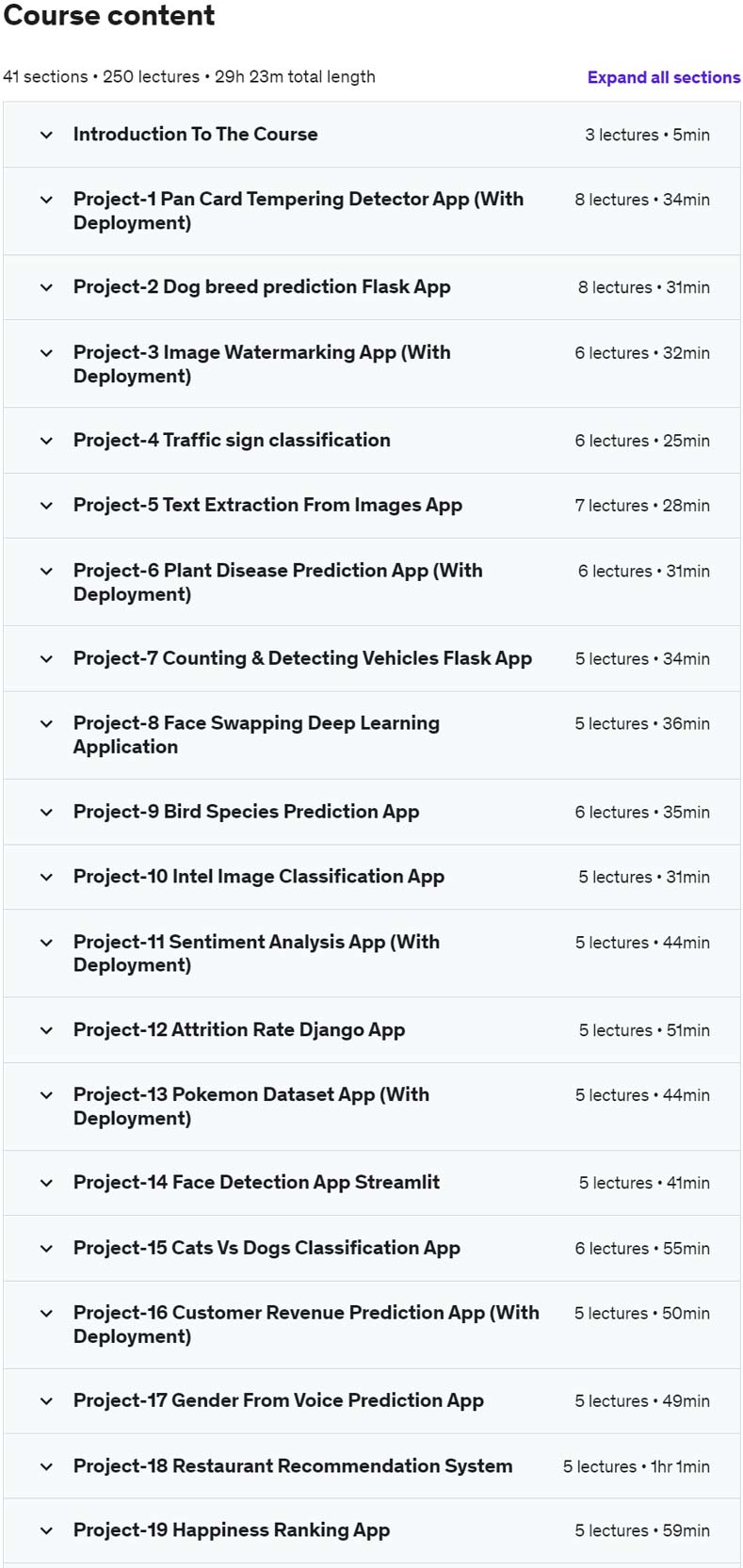
Task: Click Expand all sections link
Action: (x=664, y=77)
